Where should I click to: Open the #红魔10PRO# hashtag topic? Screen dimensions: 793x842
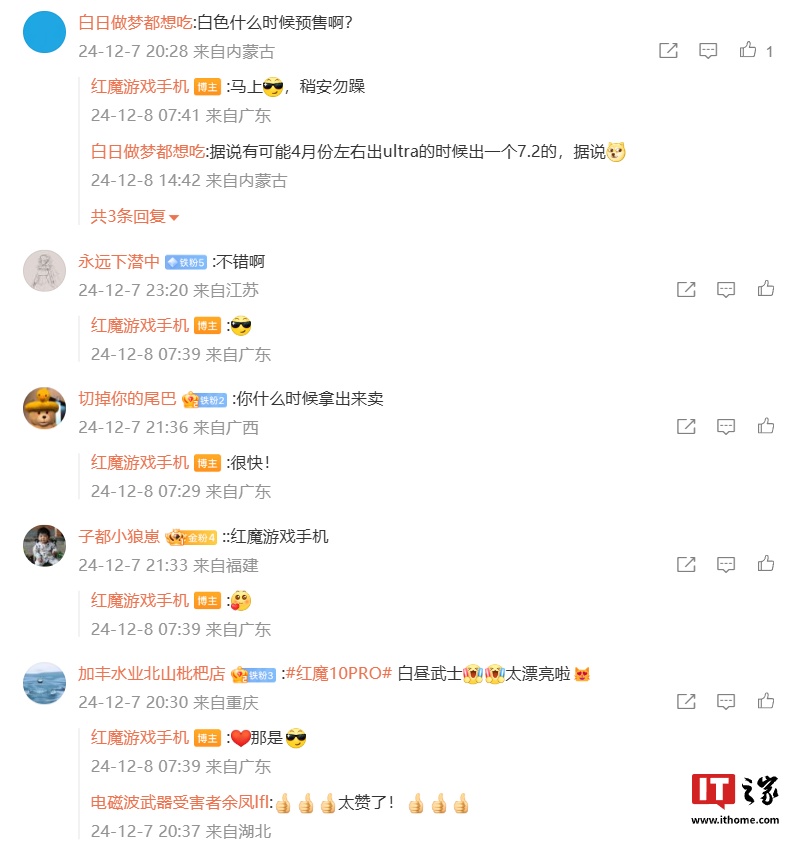point(338,674)
